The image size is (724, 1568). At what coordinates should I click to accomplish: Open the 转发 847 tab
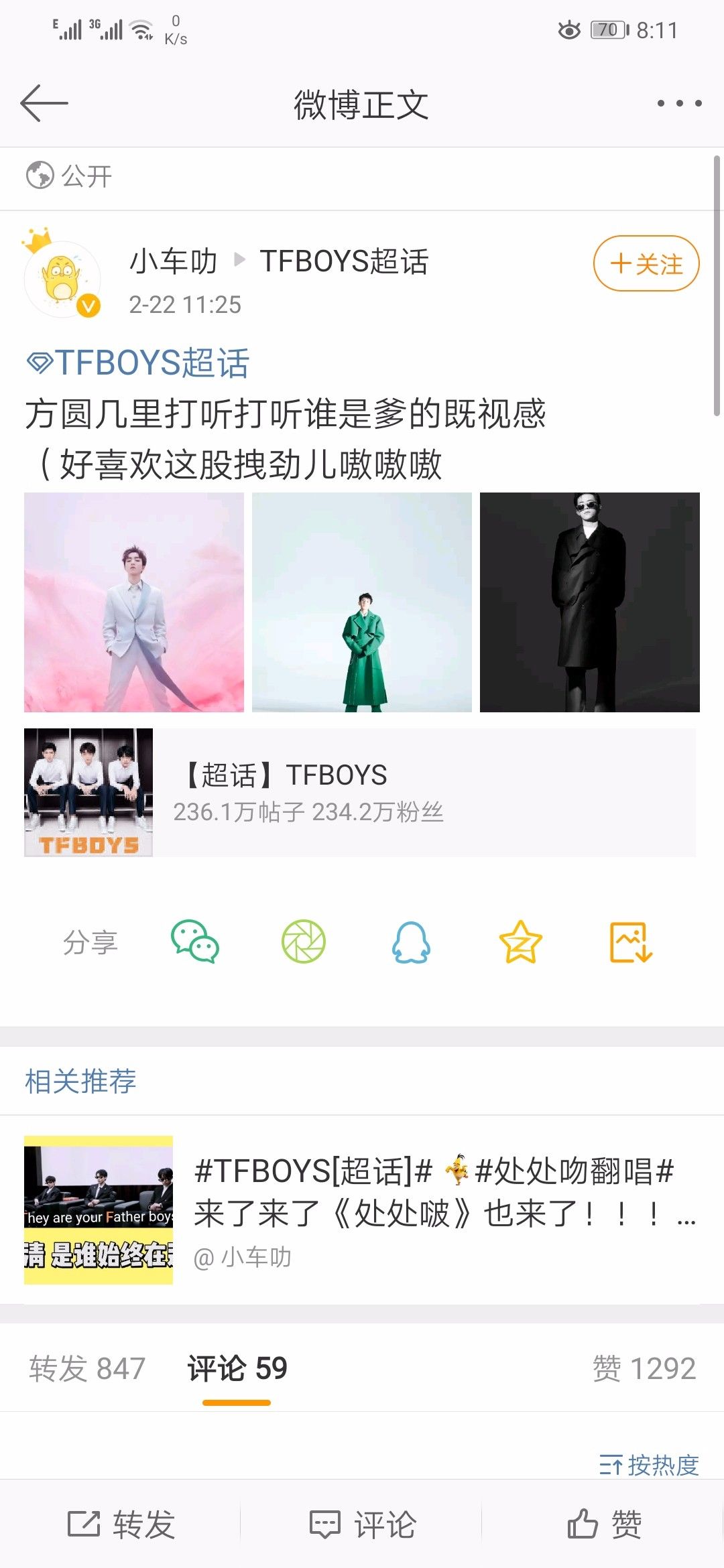point(90,1368)
